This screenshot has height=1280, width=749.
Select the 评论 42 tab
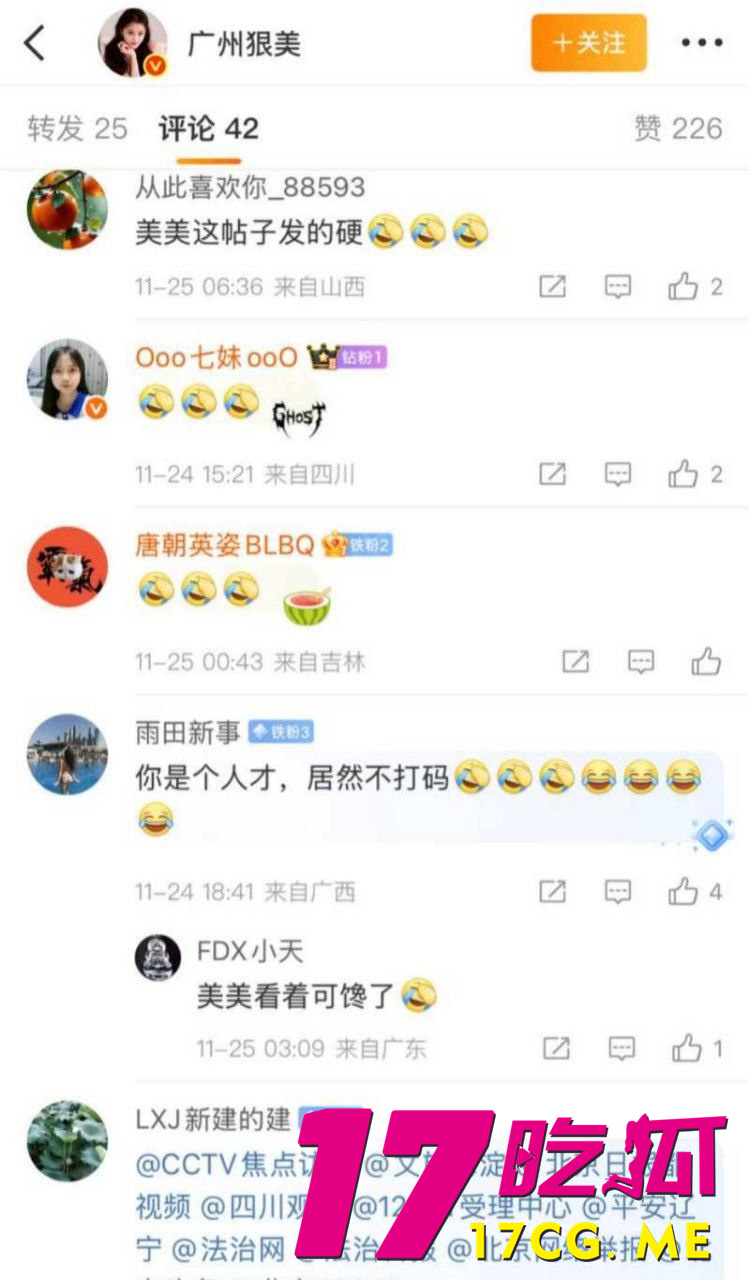[208, 129]
